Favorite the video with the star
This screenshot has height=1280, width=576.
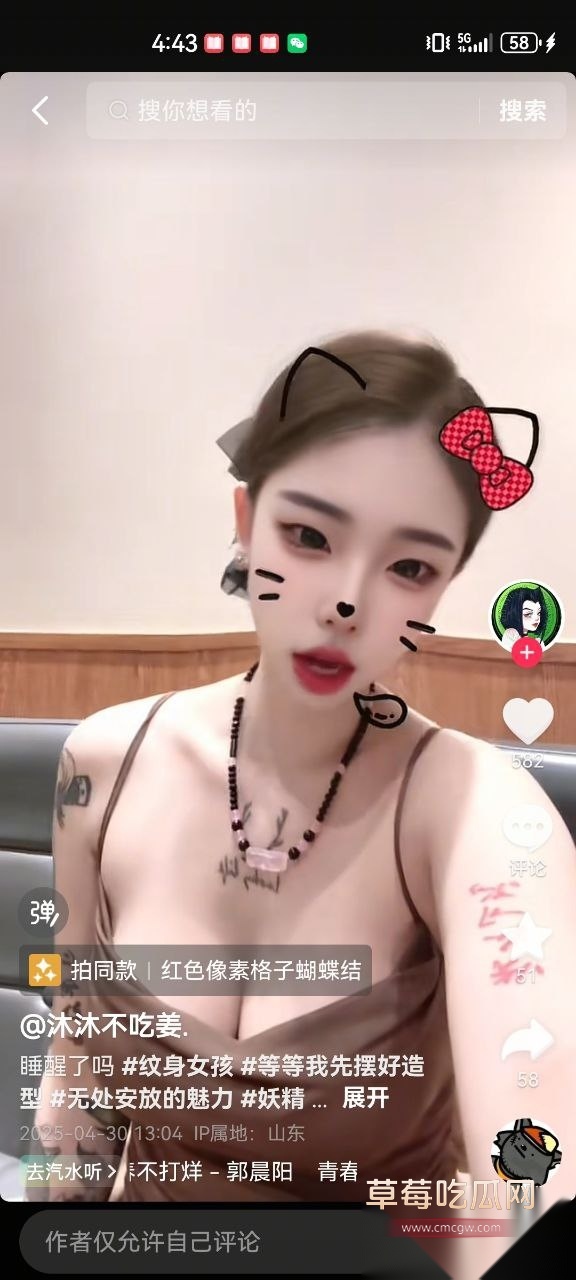[527, 937]
